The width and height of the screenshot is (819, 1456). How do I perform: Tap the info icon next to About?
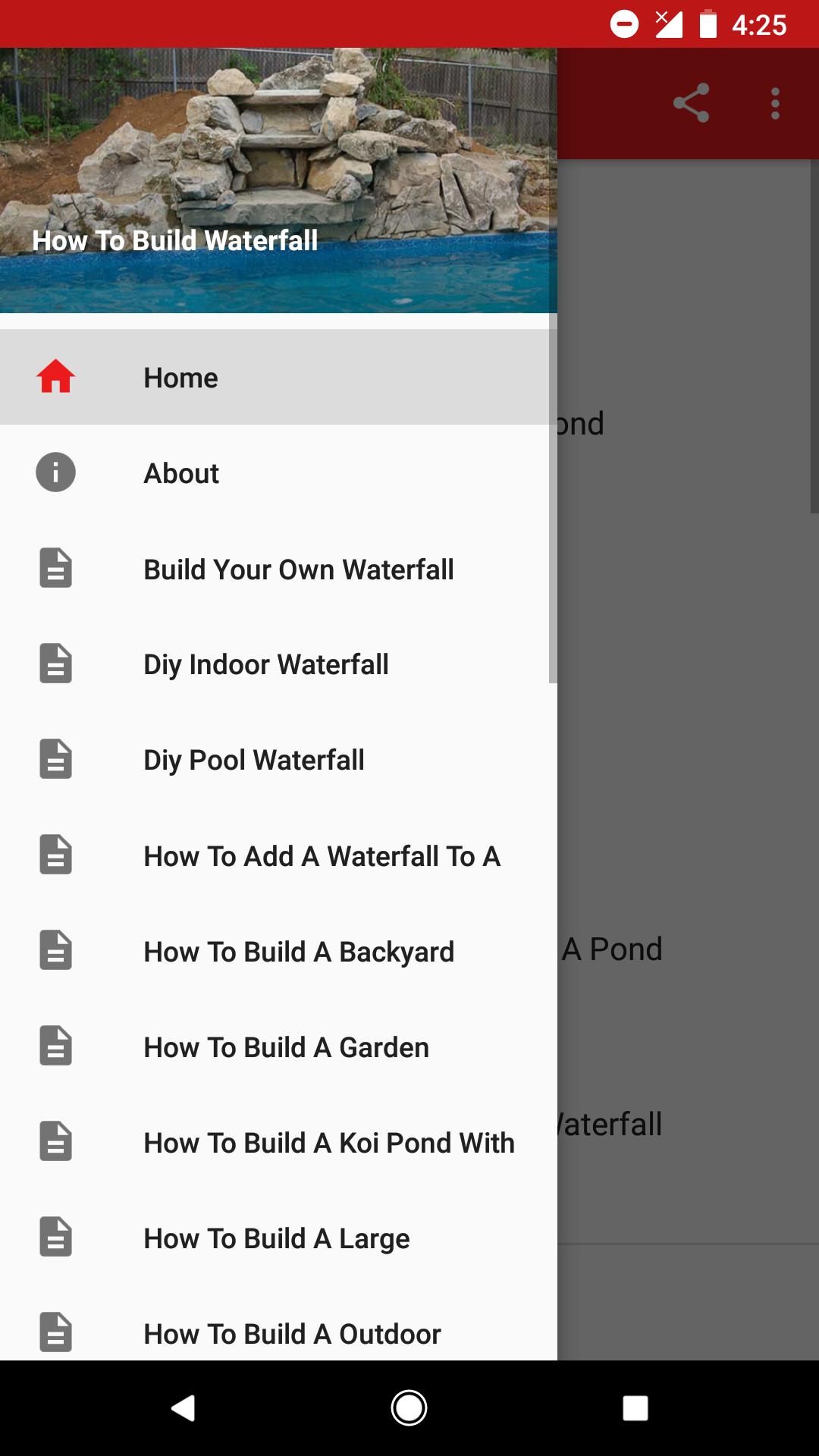(x=55, y=472)
